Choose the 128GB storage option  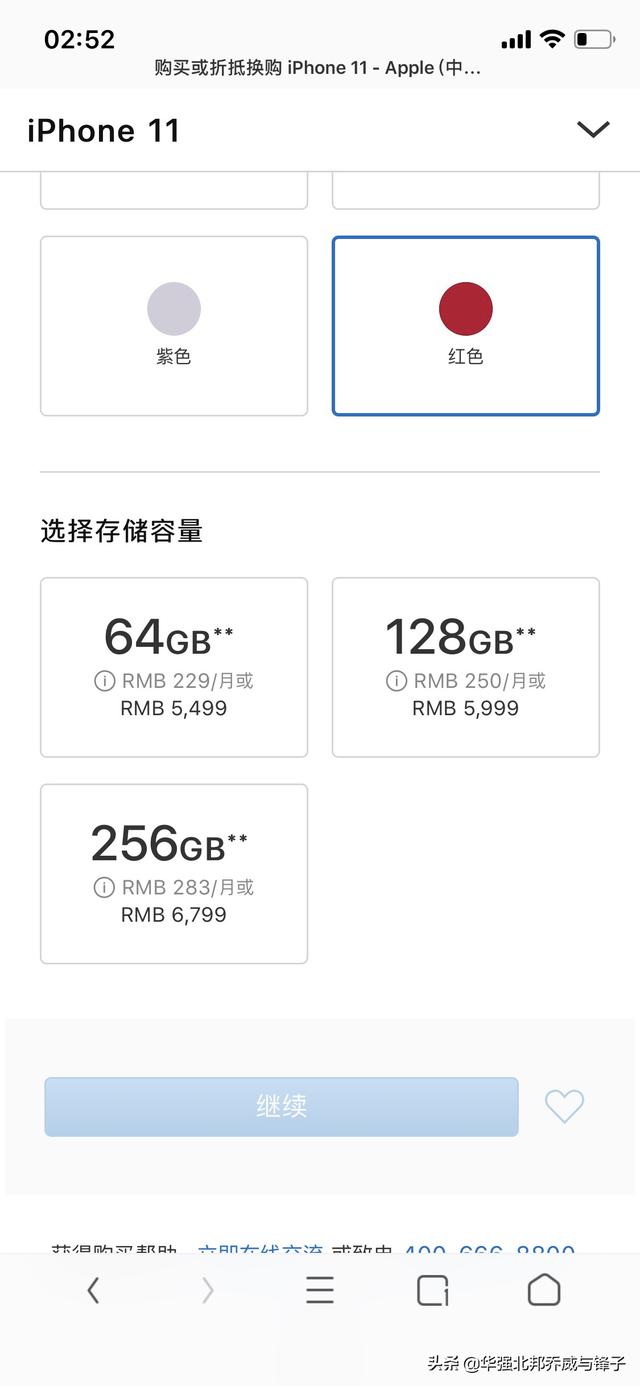465,666
